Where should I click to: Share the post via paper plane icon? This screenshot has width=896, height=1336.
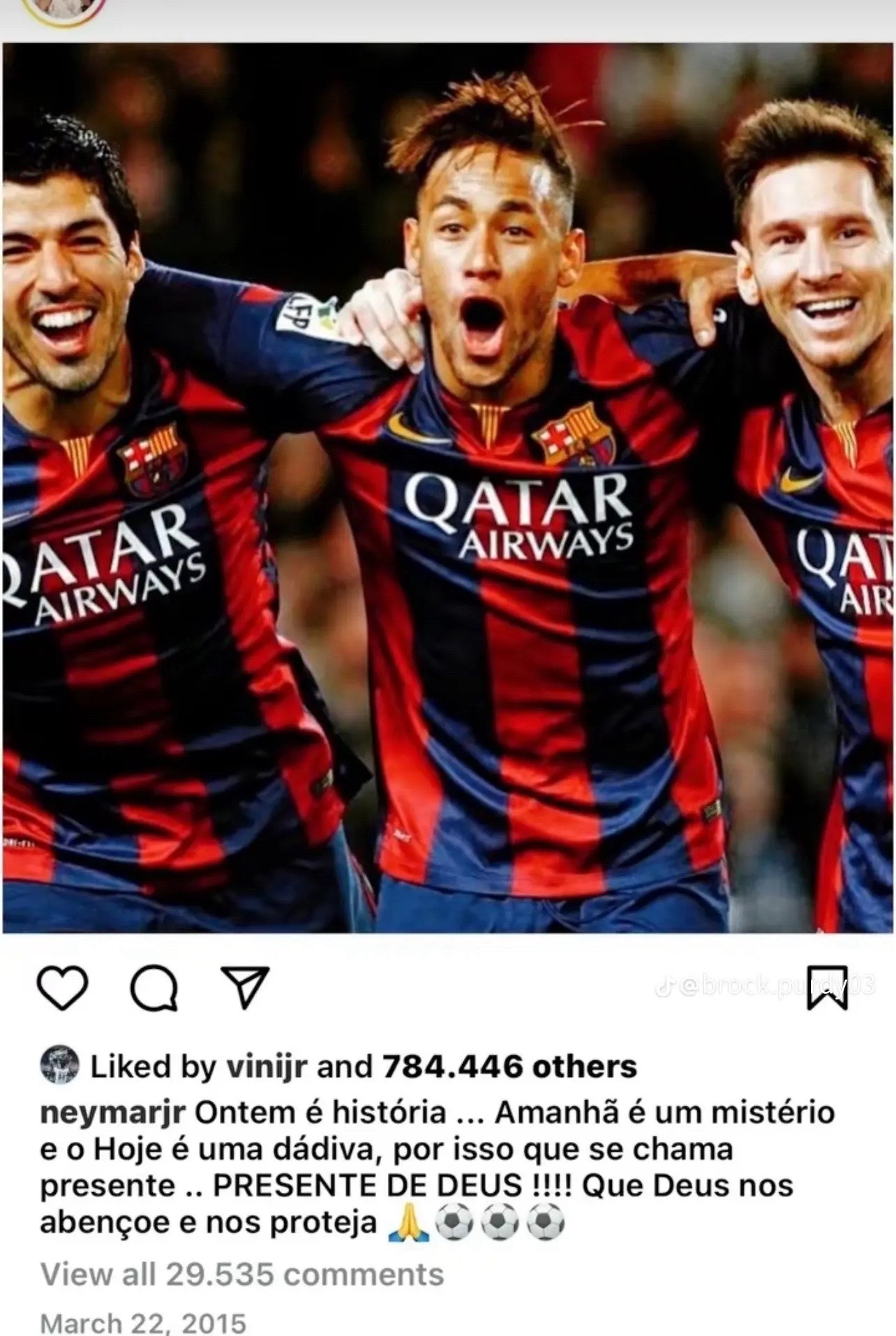point(244,987)
